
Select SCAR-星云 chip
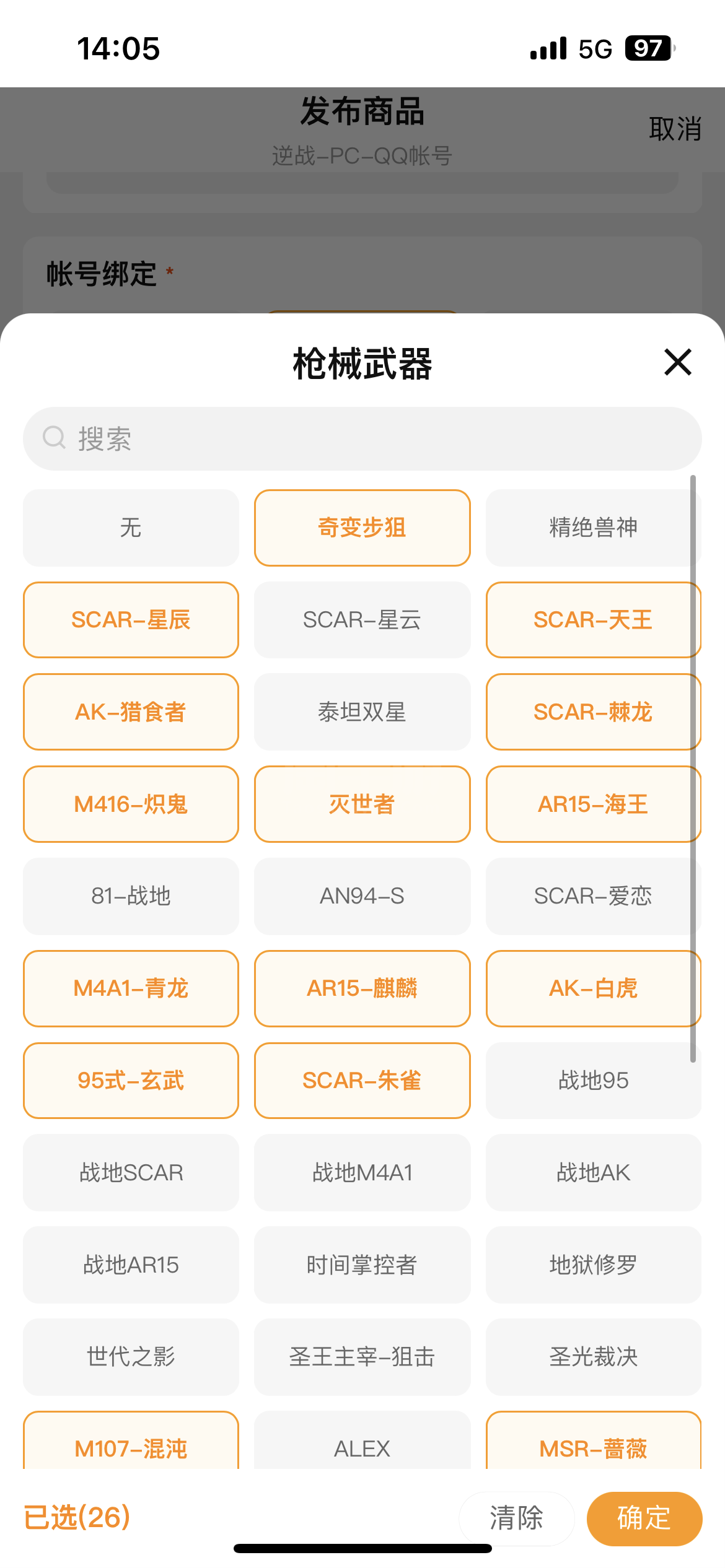point(362,620)
